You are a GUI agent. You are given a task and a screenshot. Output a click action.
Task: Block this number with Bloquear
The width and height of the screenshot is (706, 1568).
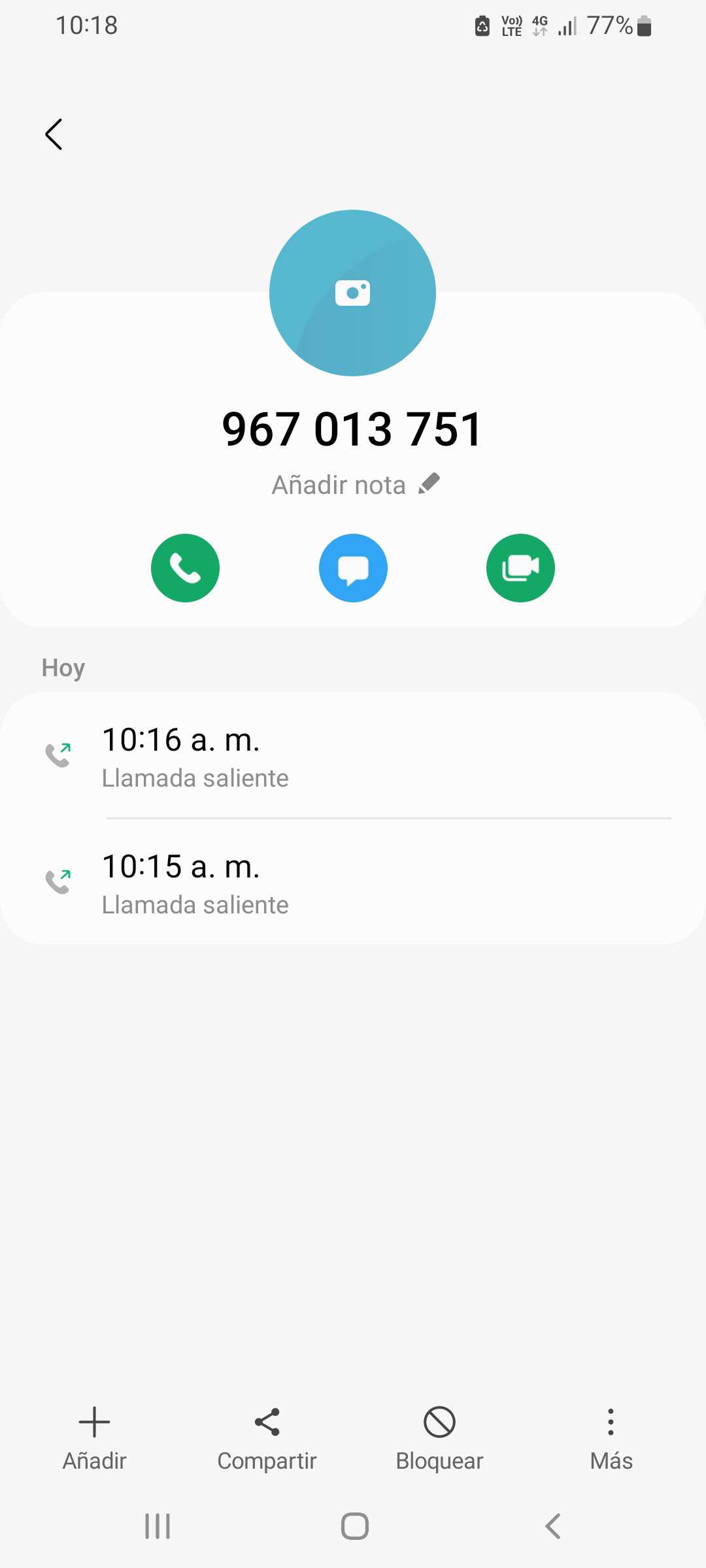tap(439, 1437)
